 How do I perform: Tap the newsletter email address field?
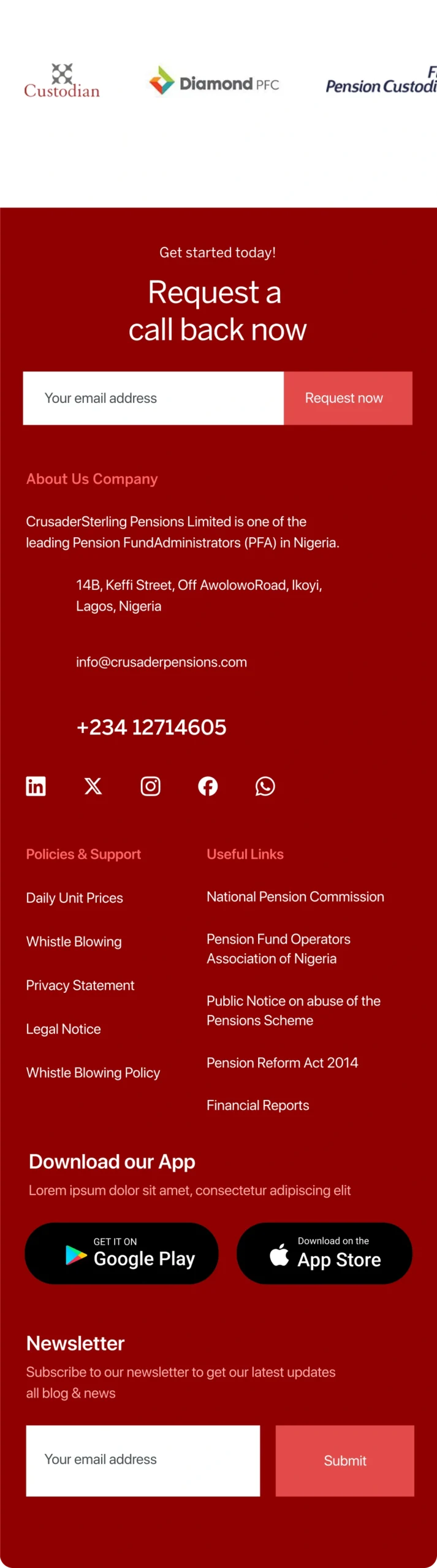point(143,1460)
